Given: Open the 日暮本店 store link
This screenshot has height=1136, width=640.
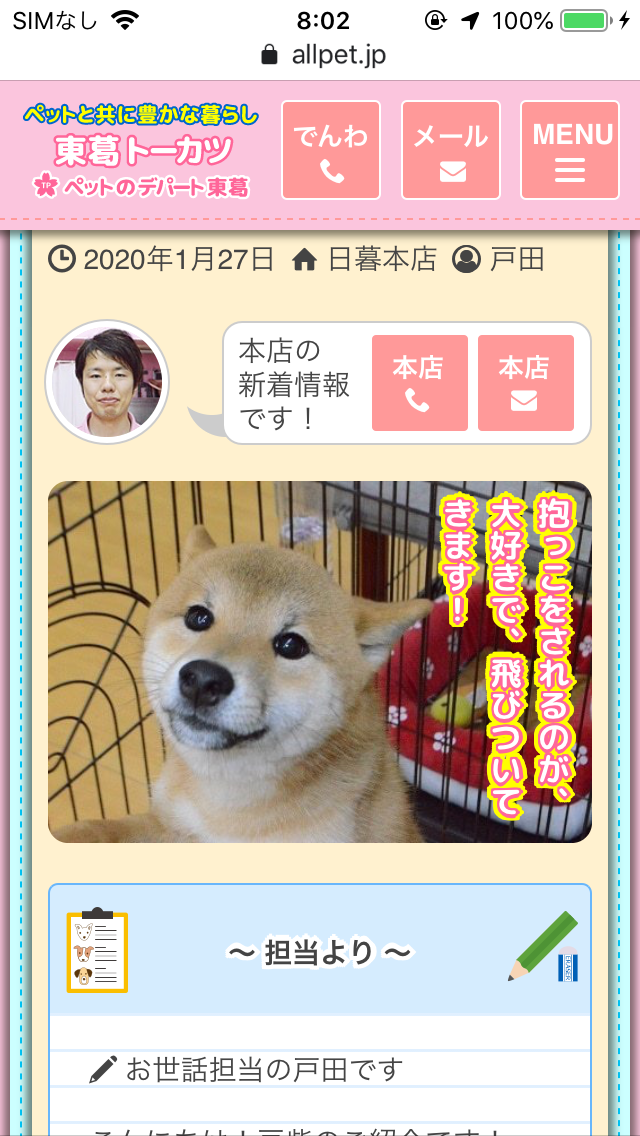Looking at the screenshot, I should click(366, 260).
